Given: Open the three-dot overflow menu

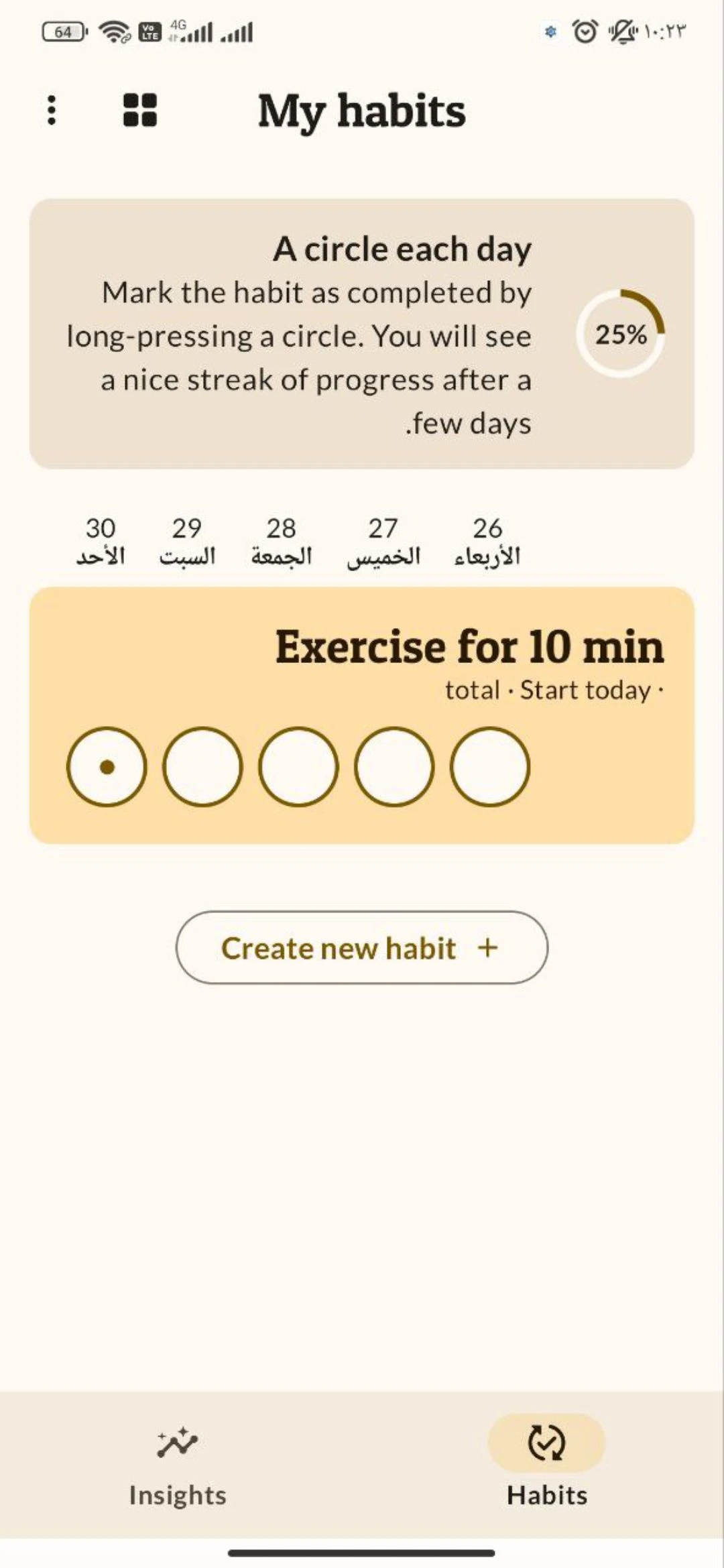Looking at the screenshot, I should (x=51, y=111).
